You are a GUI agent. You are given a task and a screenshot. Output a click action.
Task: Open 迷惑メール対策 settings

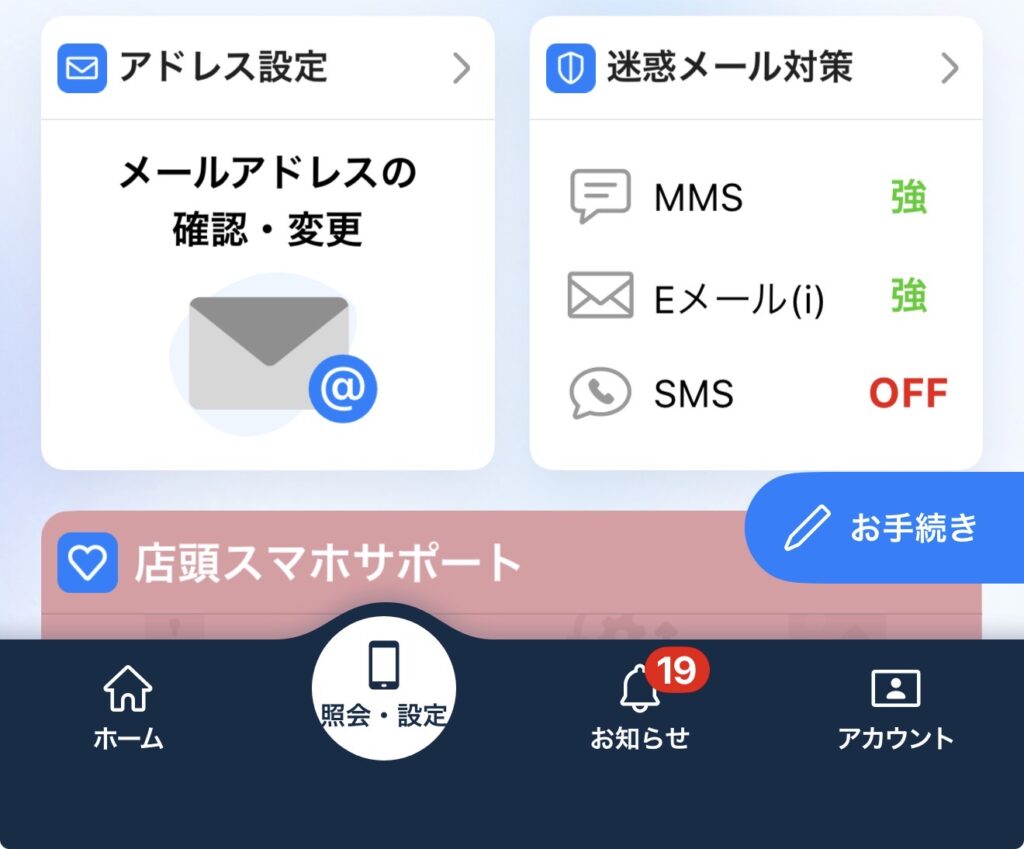point(755,68)
